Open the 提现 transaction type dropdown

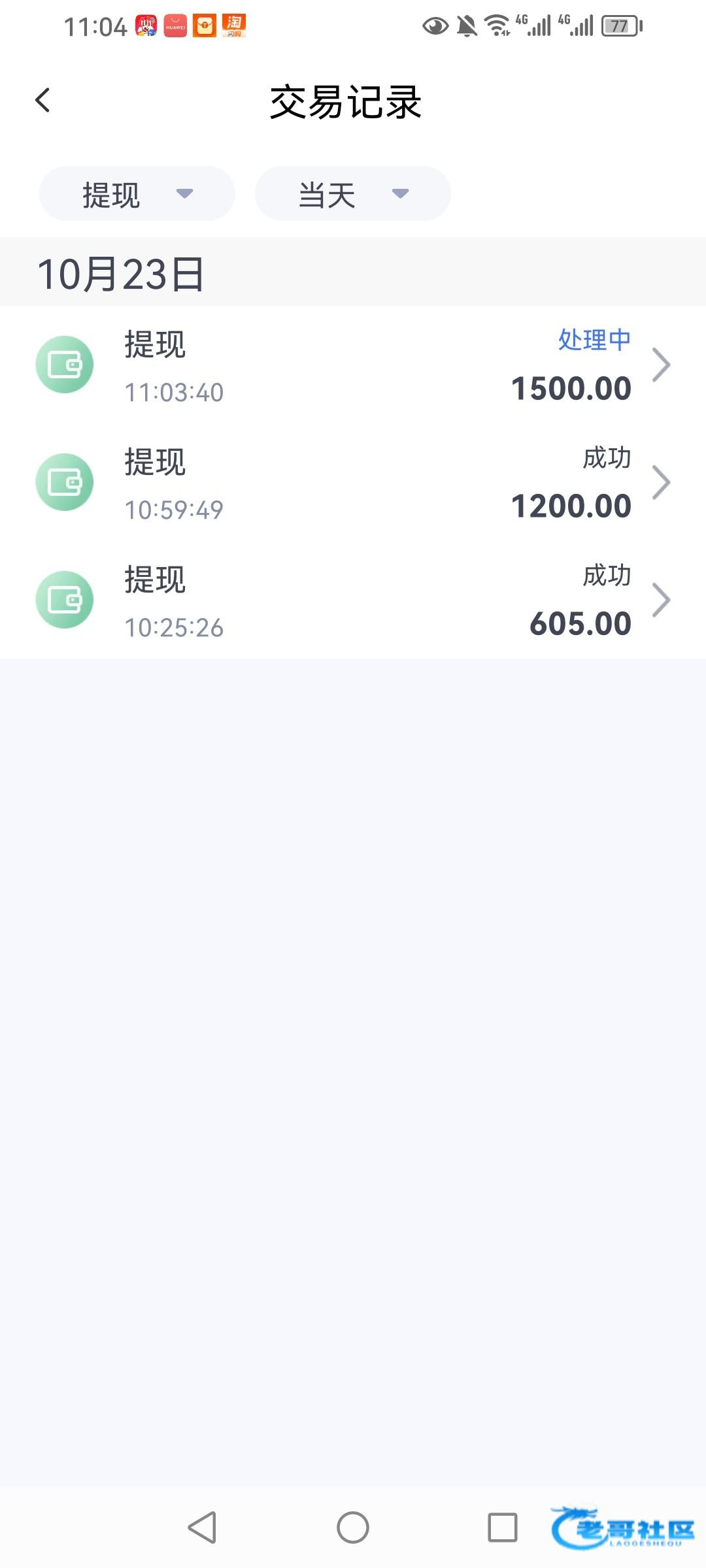point(137,194)
